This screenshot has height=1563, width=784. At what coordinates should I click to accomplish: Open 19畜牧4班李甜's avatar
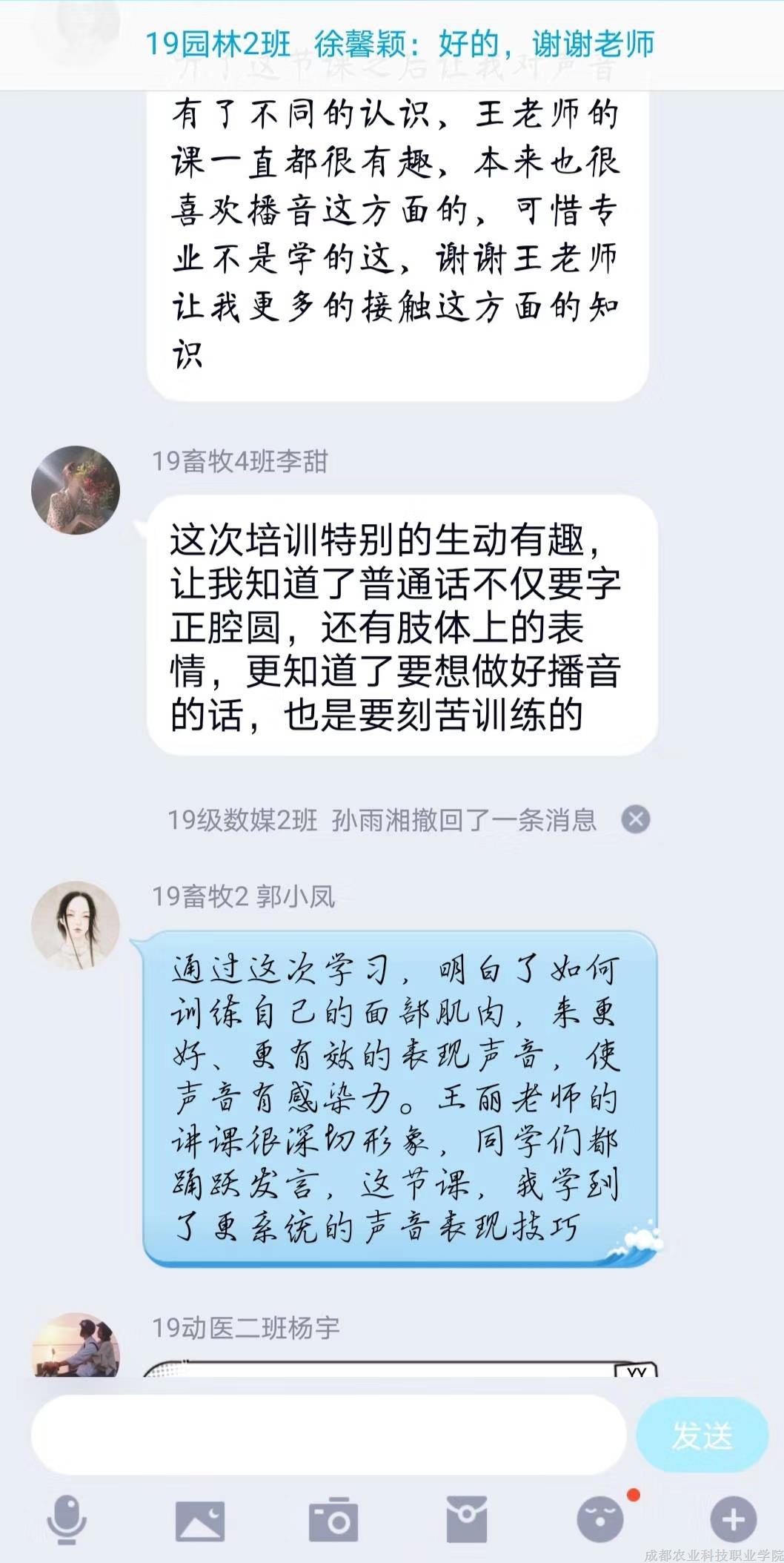coord(76,489)
